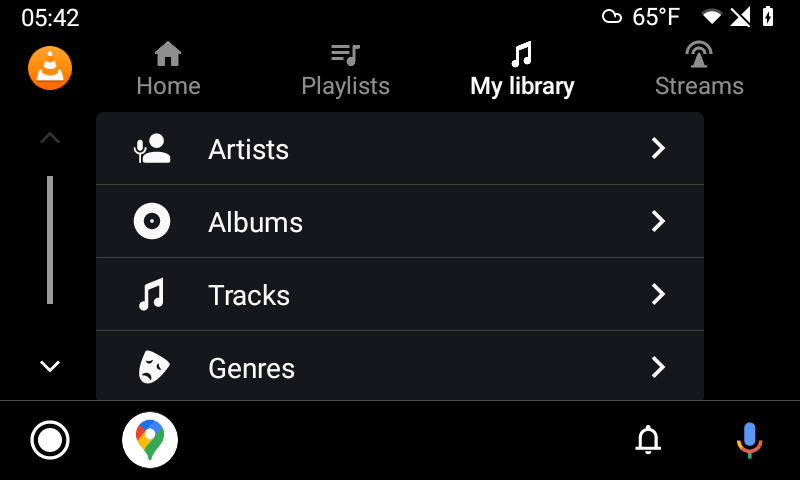
Task: Open the Playlists tab
Action: click(x=345, y=69)
